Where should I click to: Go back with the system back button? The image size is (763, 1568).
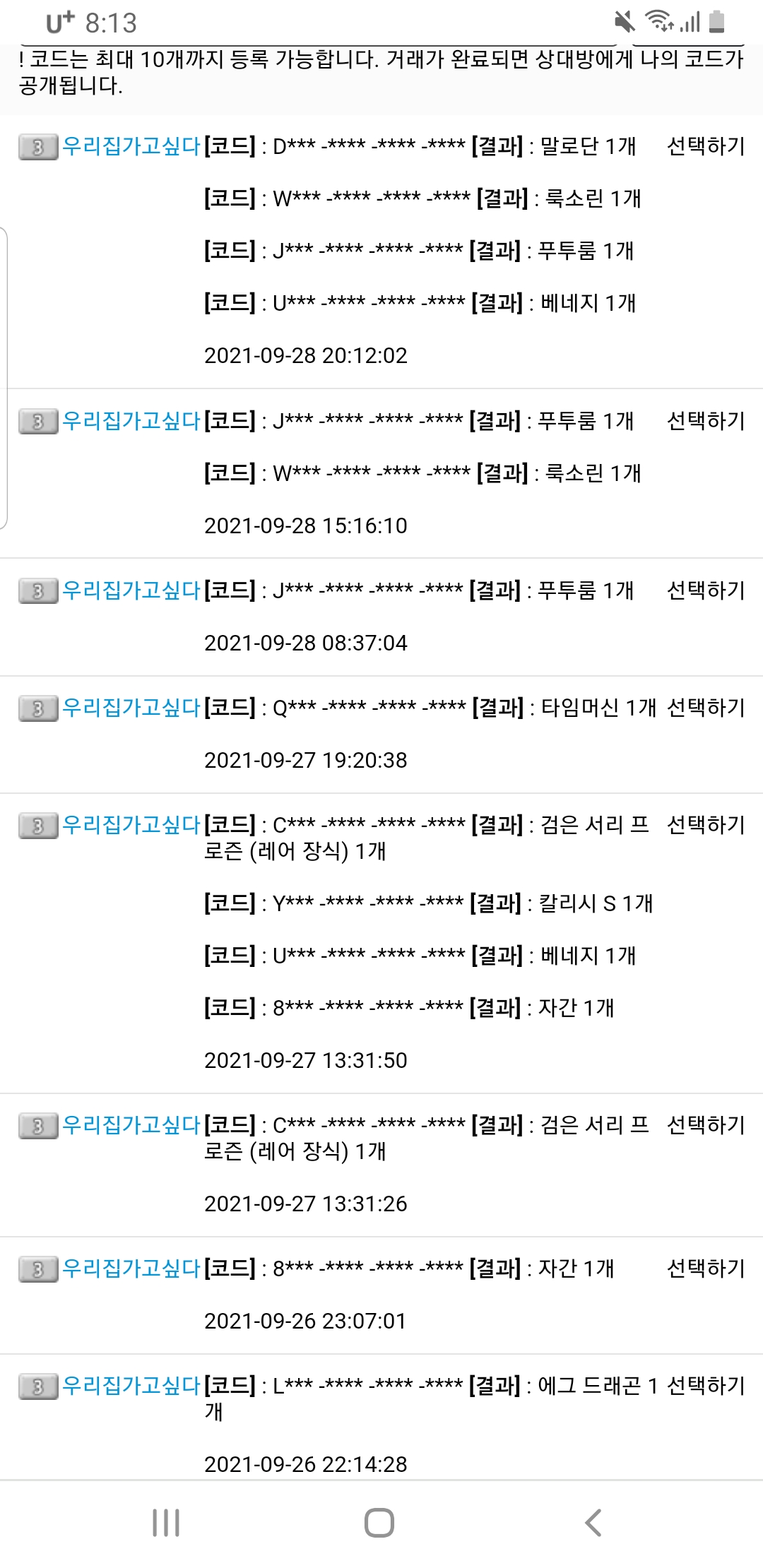click(x=593, y=1523)
